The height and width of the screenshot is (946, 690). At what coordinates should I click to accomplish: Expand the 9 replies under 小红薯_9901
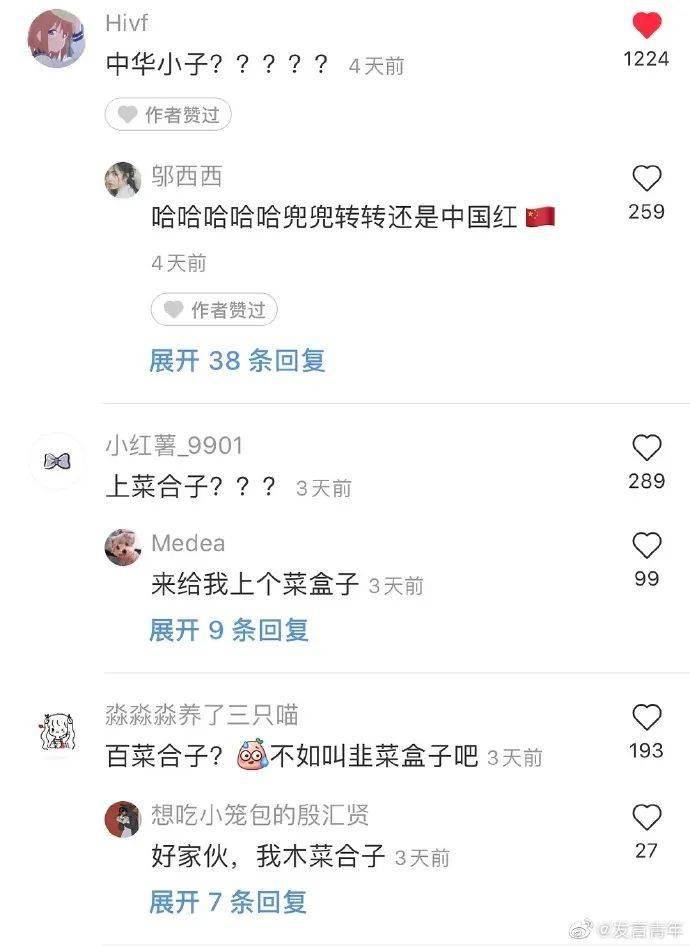pos(229,630)
